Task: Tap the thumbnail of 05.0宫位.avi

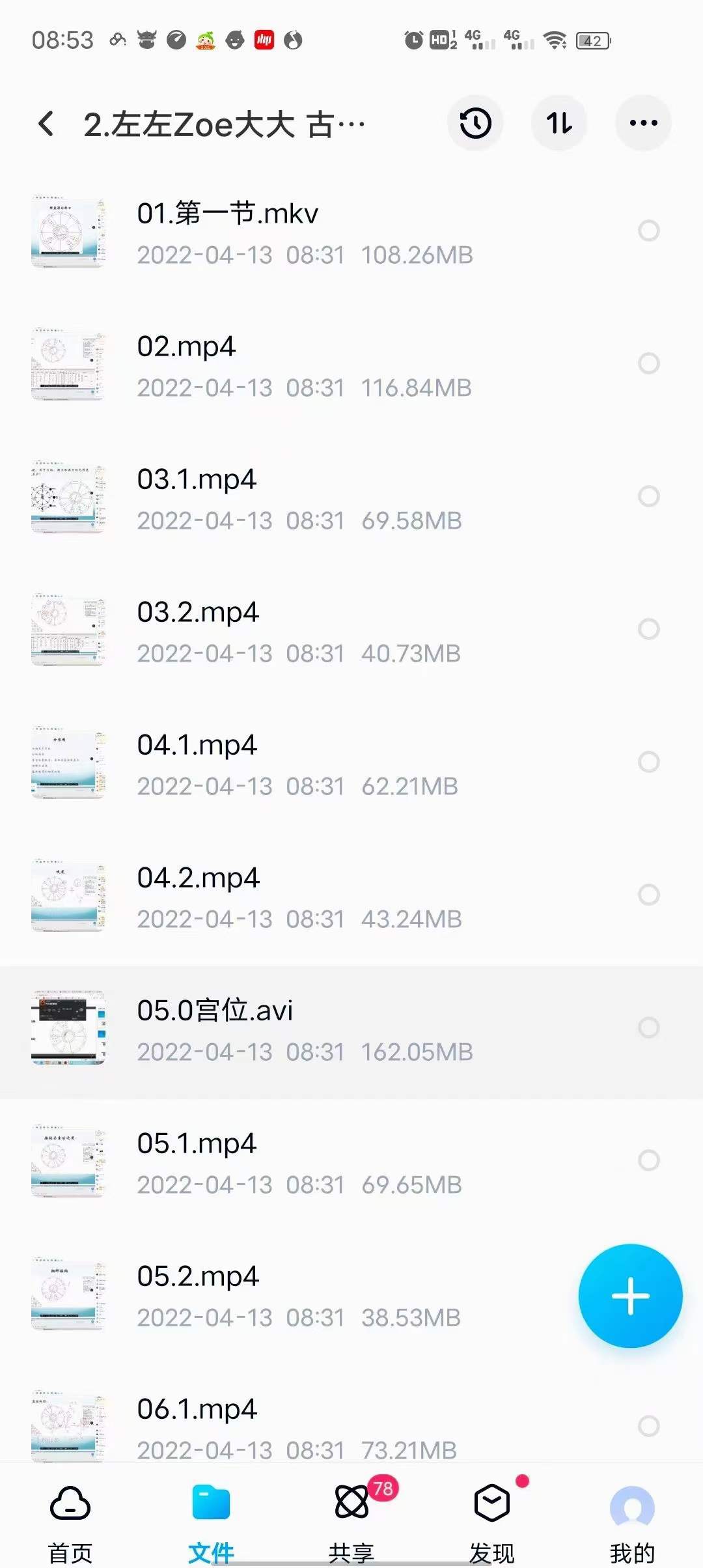Action: pyautogui.click(x=68, y=1028)
